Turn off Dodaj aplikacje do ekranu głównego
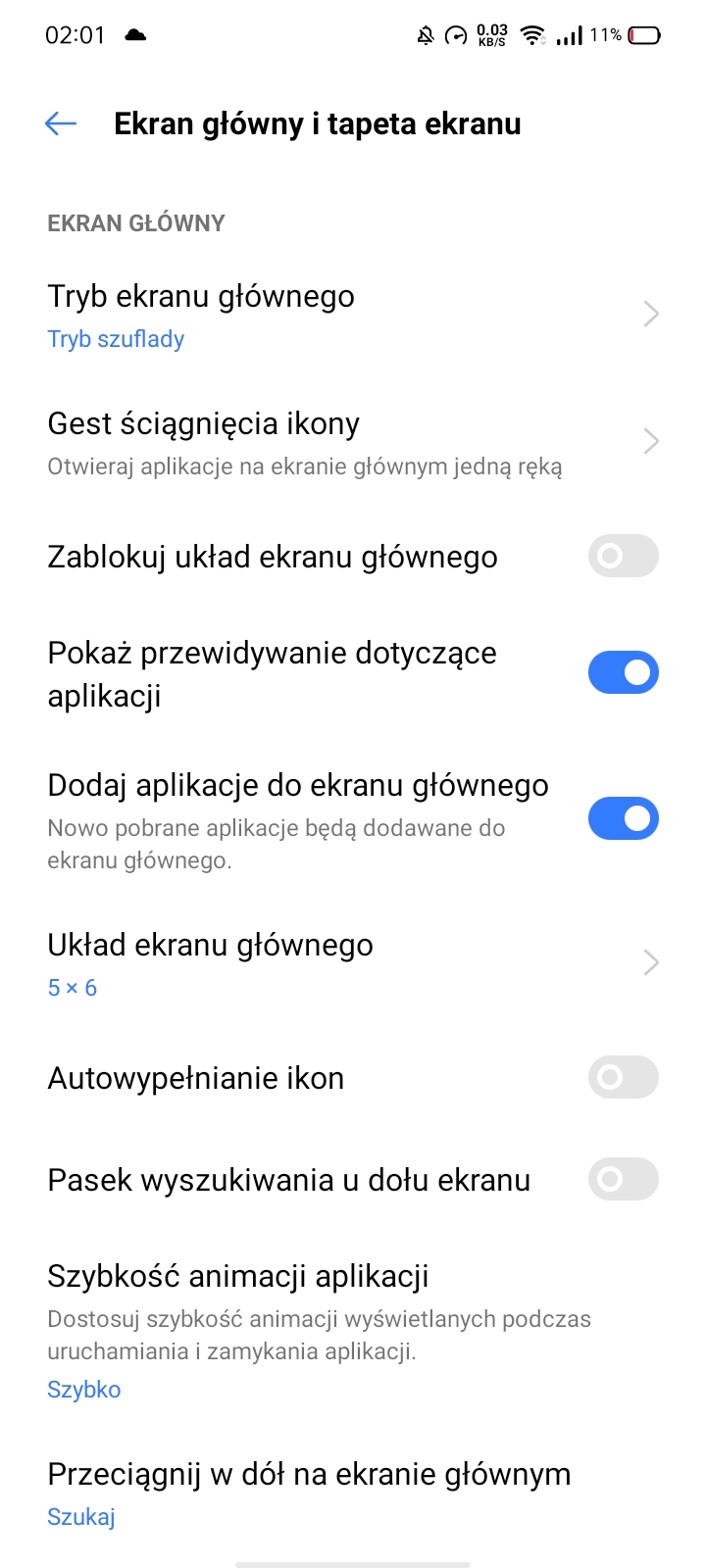Screen dimensions: 706x1568 click(623, 818)
